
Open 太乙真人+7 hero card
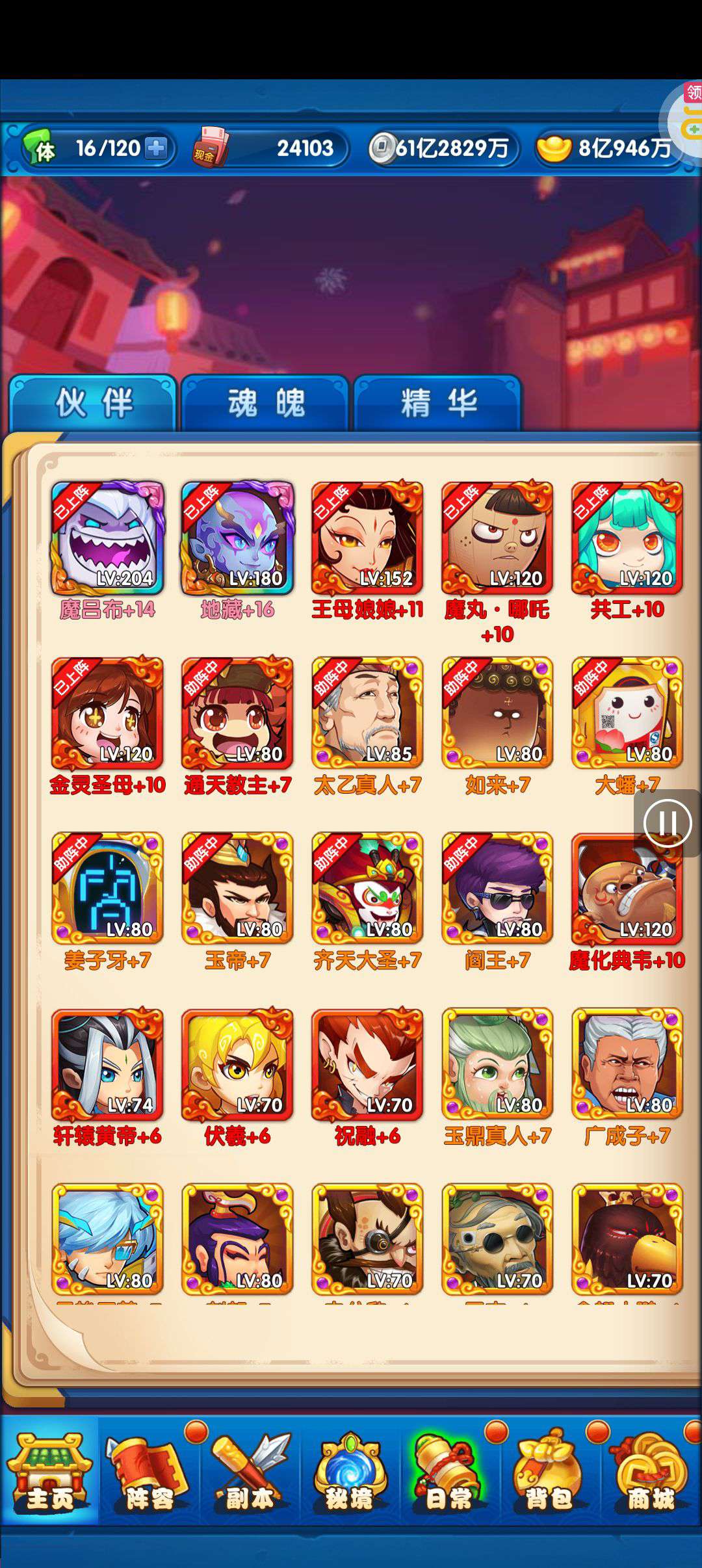[367, 714]
